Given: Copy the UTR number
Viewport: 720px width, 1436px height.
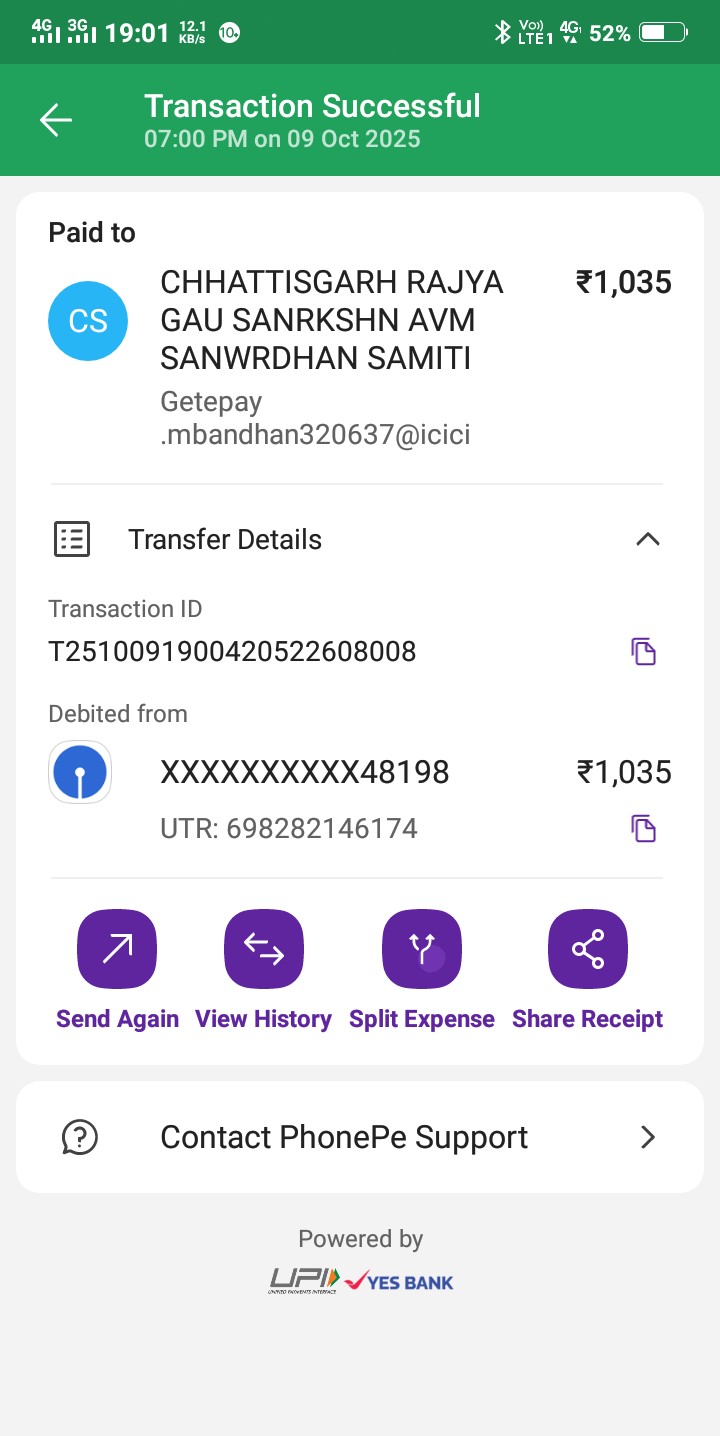Looking at the screenshot, I should click(643, 829).
